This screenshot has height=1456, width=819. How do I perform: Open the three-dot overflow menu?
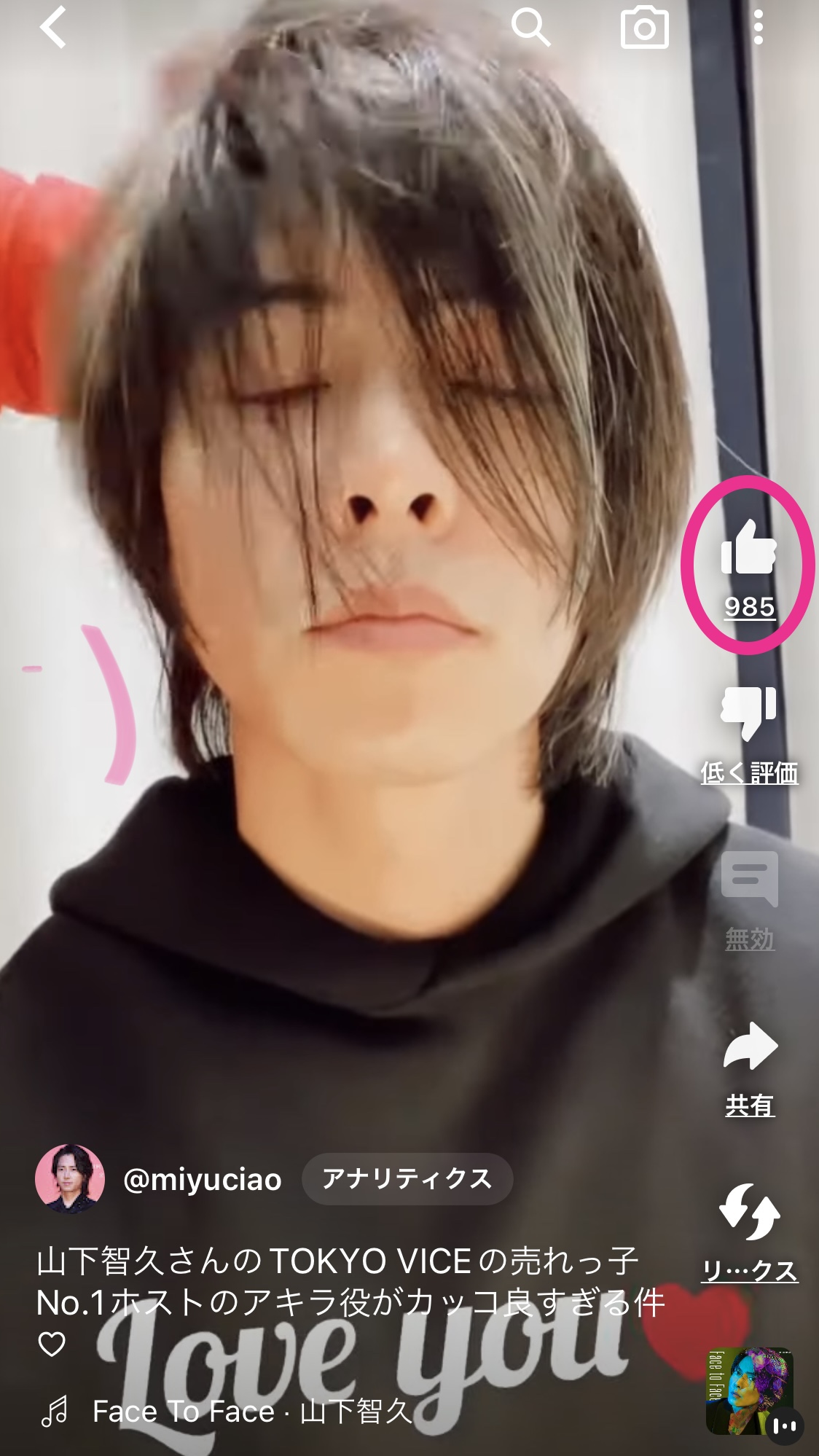pyautogui.click(x=758, y=28)
